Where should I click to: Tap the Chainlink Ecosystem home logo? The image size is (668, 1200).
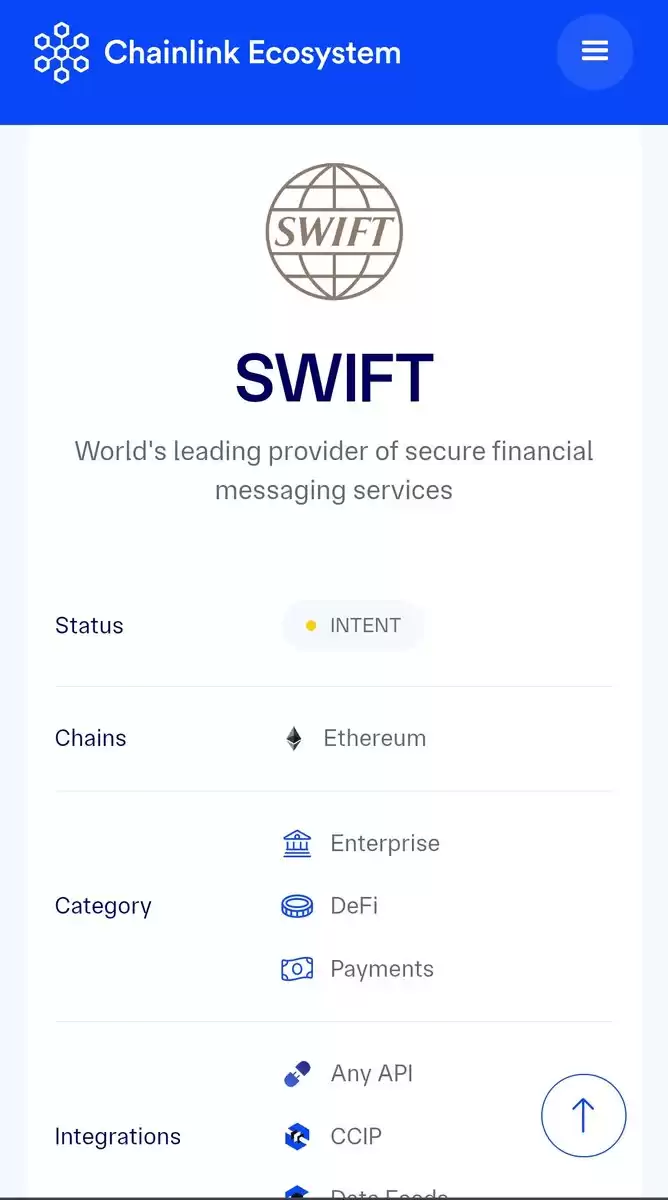coord(218,52)
